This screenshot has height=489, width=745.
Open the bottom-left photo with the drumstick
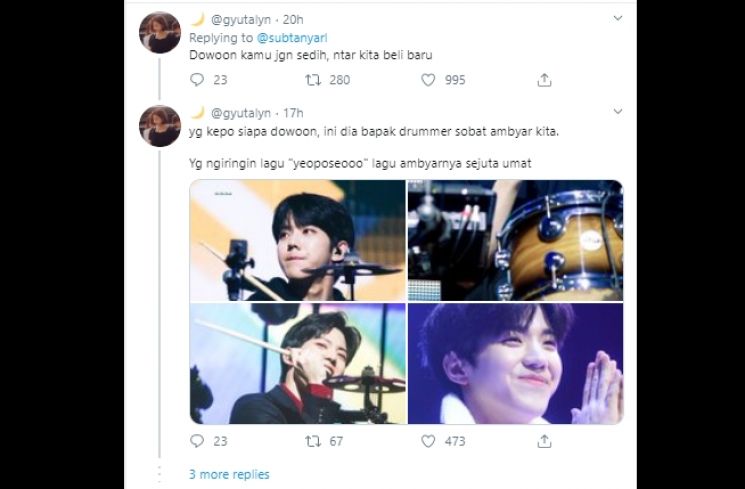click(297, 363)
